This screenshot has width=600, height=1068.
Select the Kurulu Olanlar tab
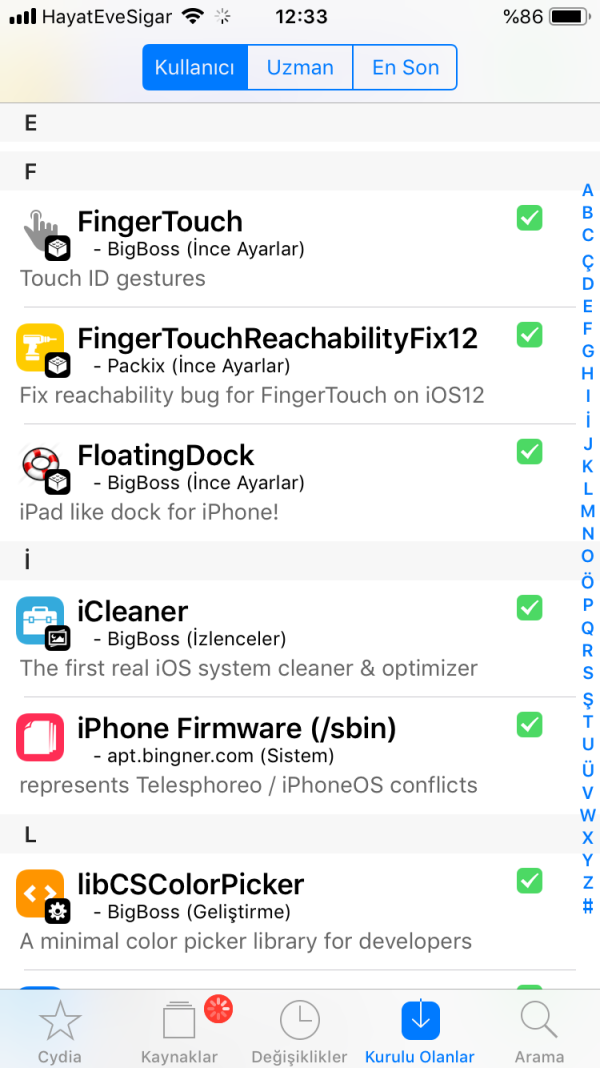[x=420, y=1030]
